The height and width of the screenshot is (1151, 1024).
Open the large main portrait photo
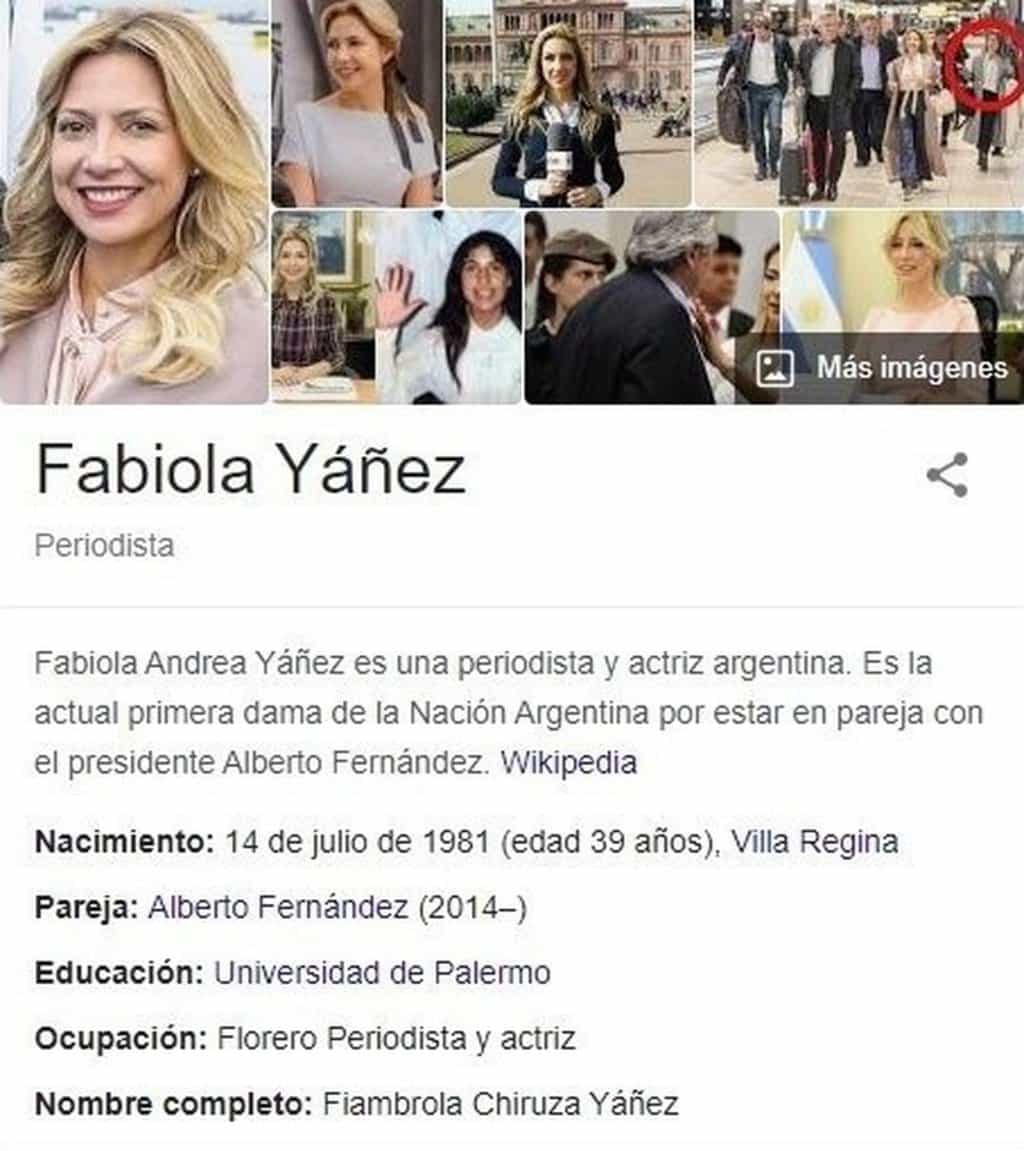tap(134, 200)
